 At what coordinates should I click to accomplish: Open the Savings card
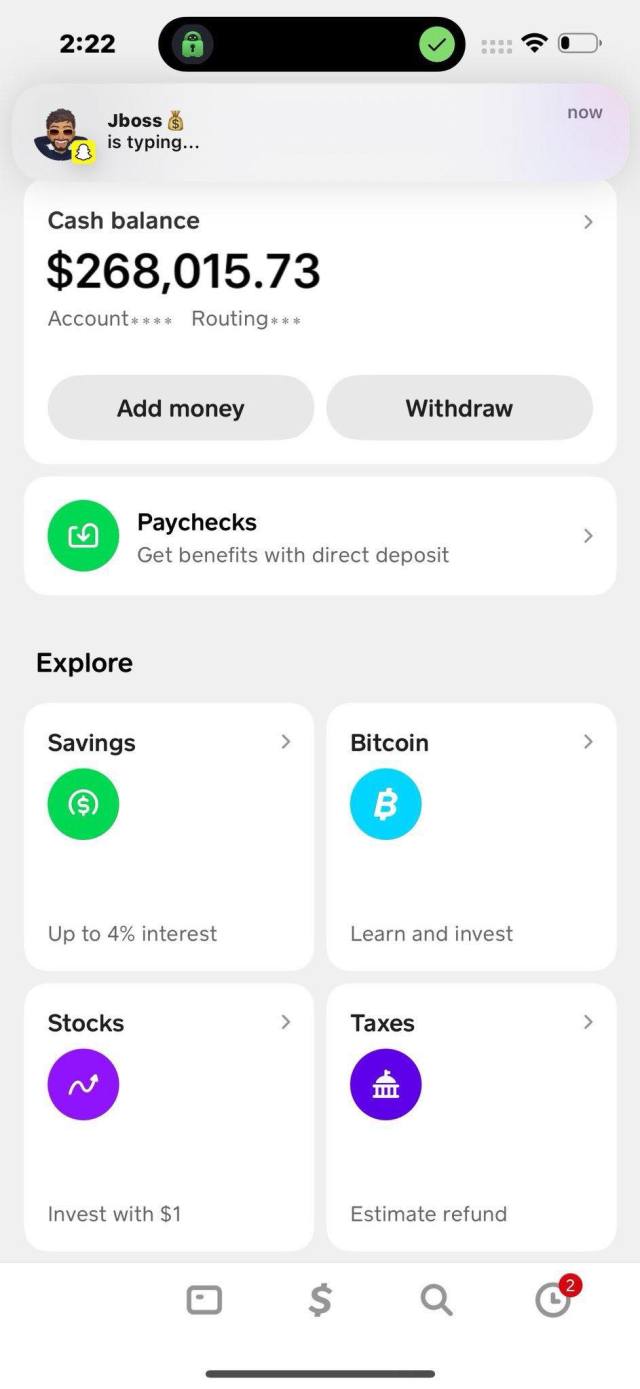pyautogui.click(x=169, y=836)
